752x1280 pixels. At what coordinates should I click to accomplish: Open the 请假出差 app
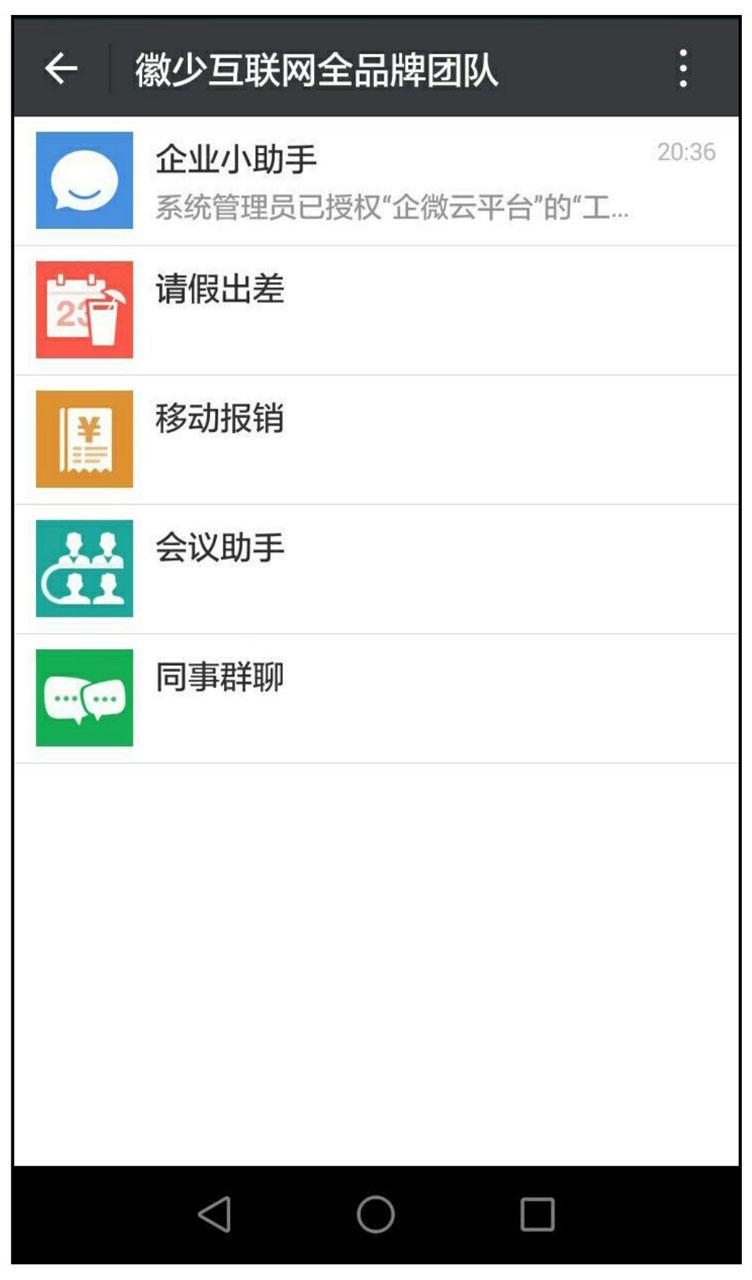click(376, 310)
